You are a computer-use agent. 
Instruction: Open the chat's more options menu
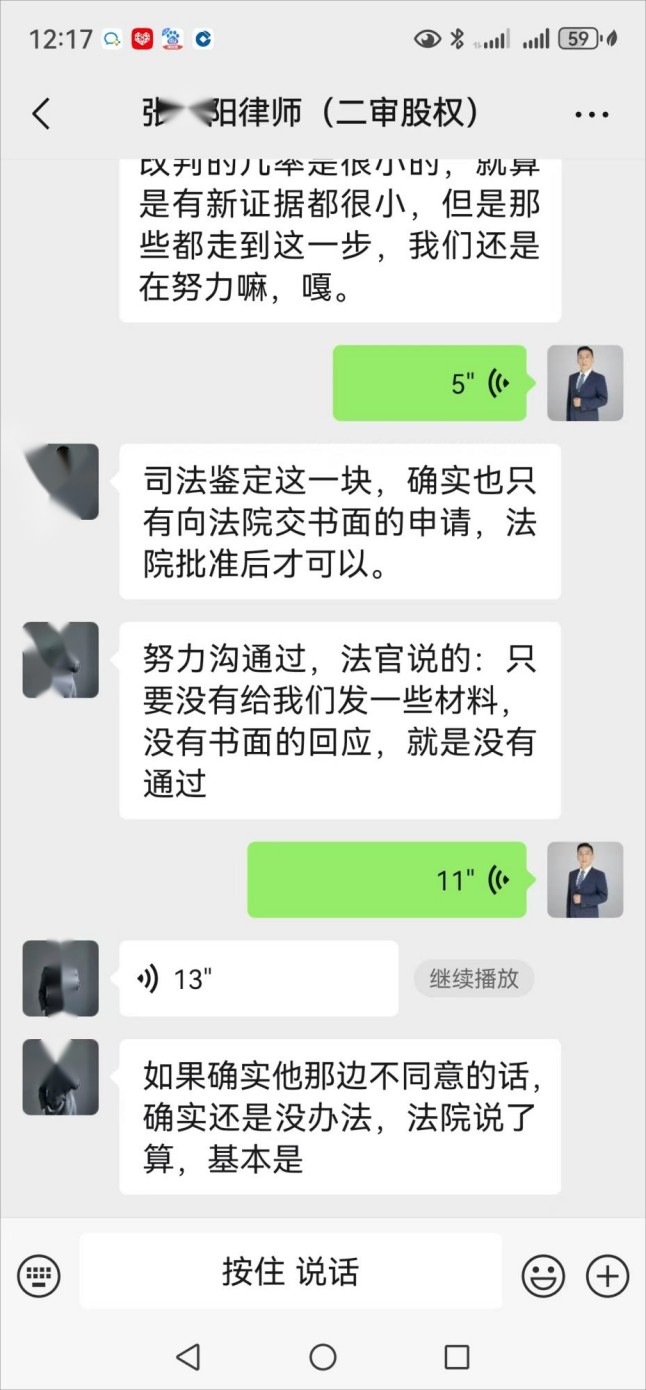coord(592,115)
